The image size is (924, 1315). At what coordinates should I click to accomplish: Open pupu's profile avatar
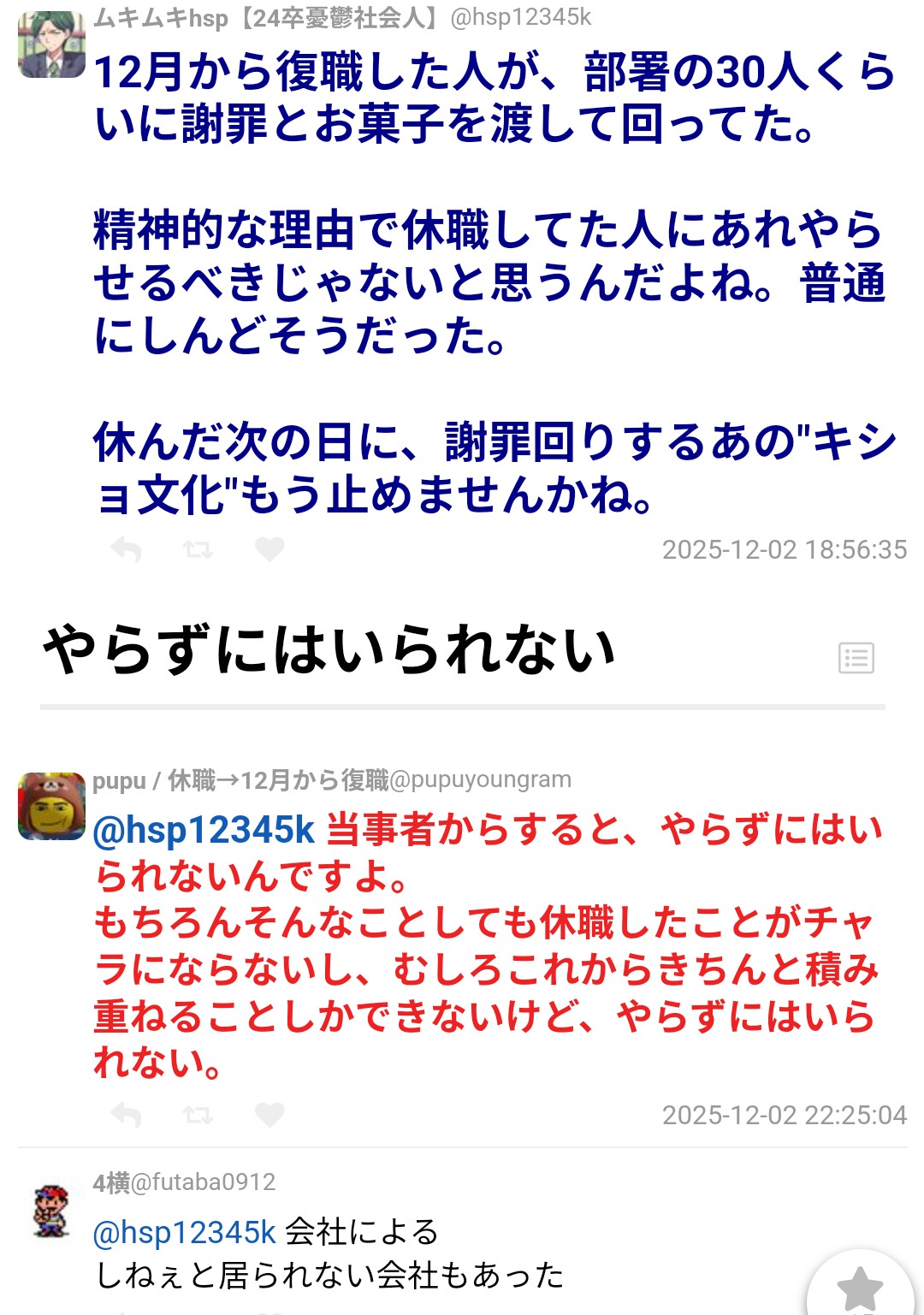51,806
